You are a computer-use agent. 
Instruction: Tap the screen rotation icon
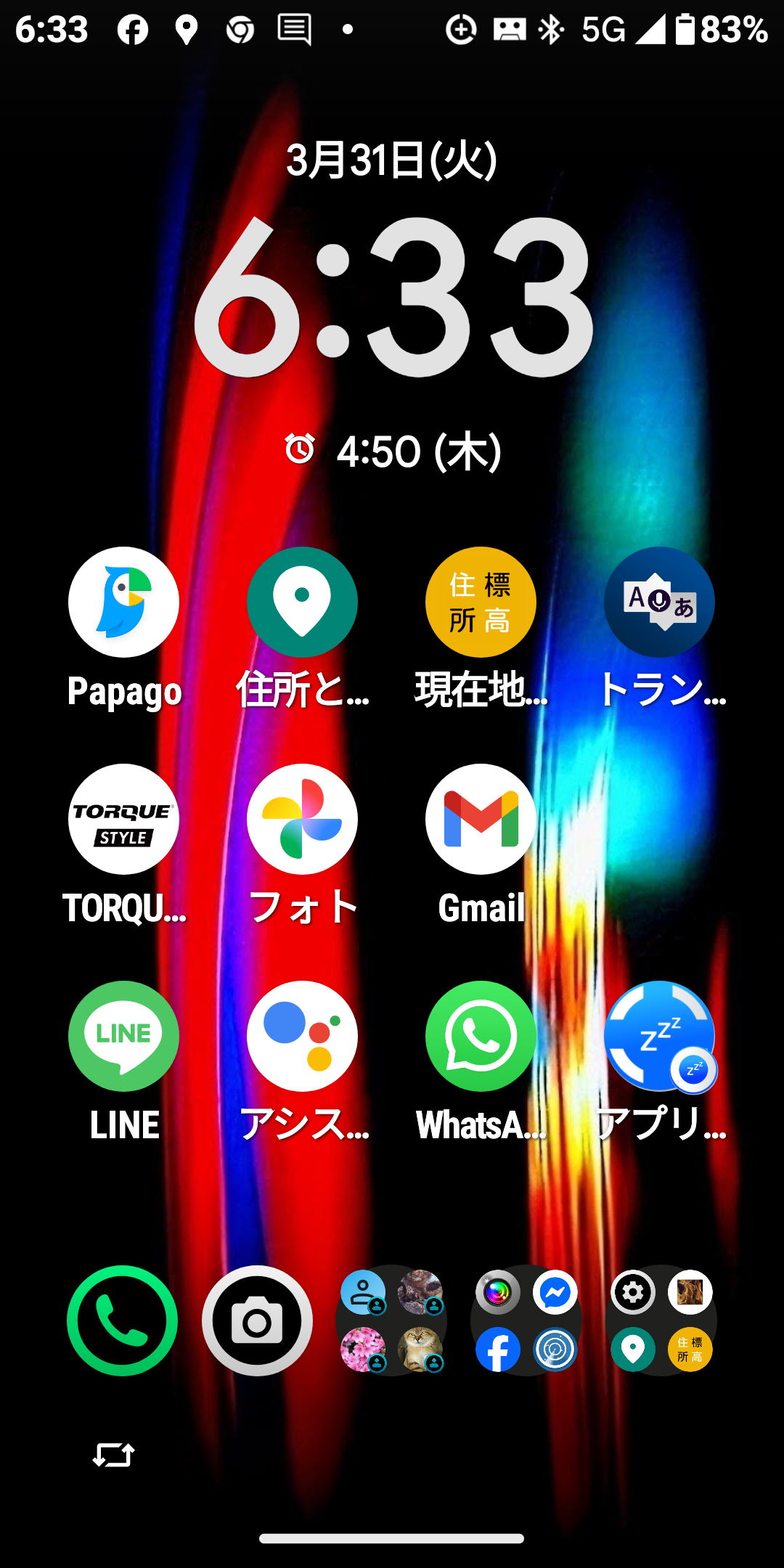point(114,1455)
